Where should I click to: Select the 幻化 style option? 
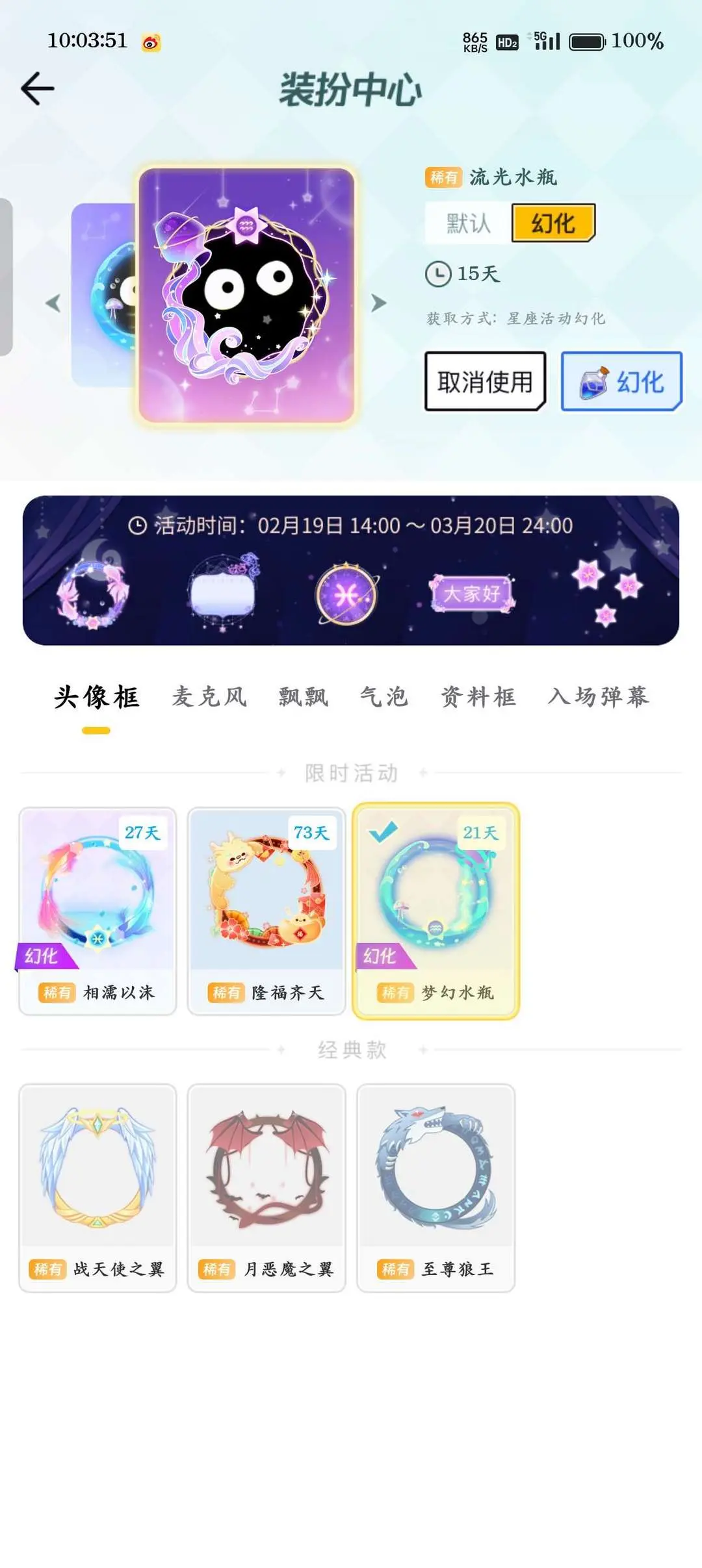click(553, 223)
